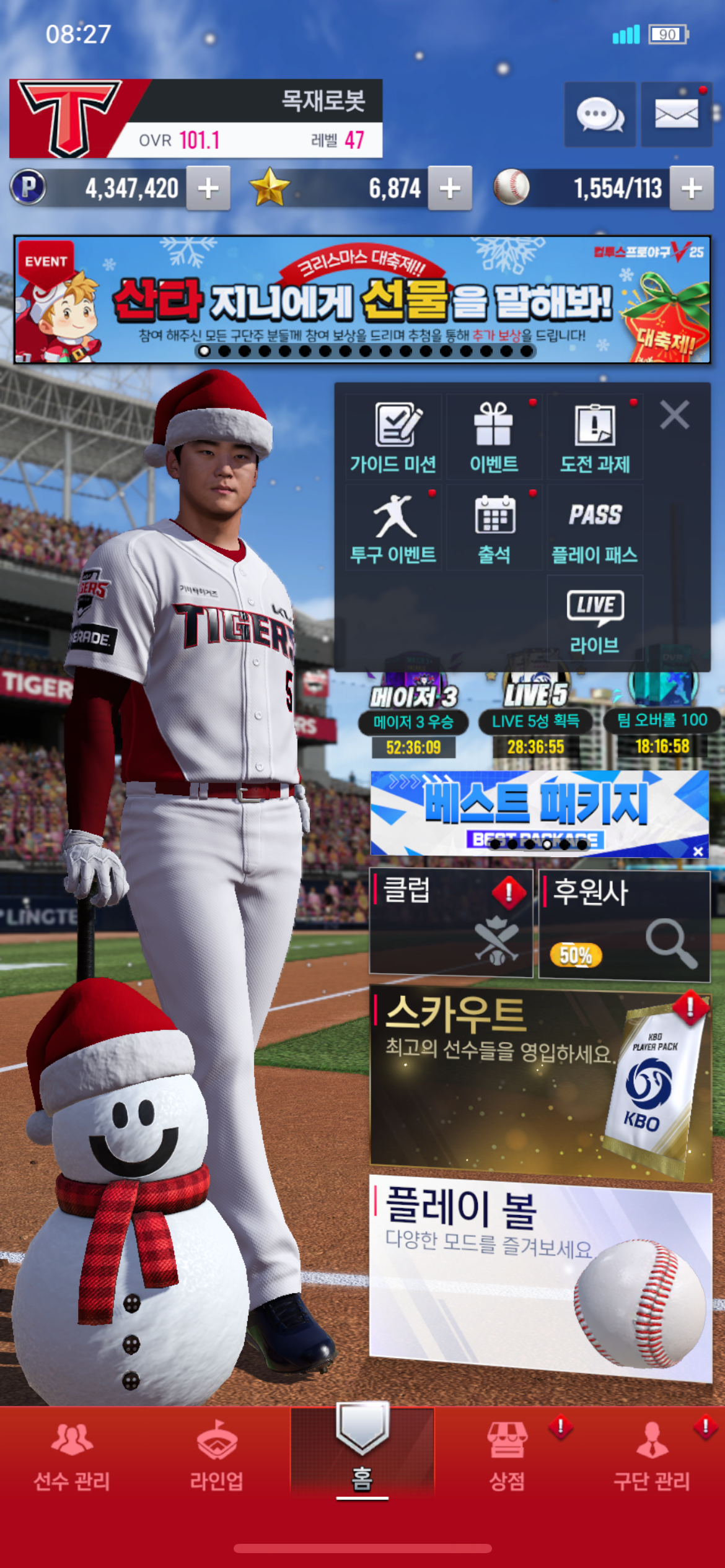Open the 출석 attendance calendar
725x1568 pixels.
pos(494,528)
